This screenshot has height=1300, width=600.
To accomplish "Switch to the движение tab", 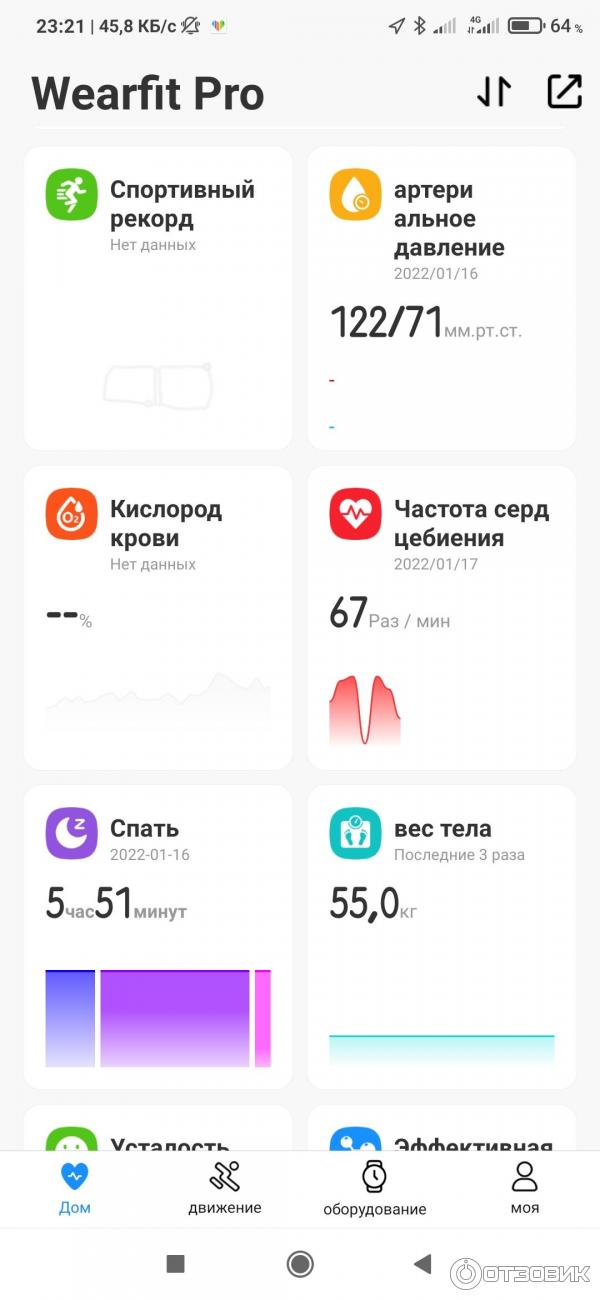I will (x=225, y=1187).
